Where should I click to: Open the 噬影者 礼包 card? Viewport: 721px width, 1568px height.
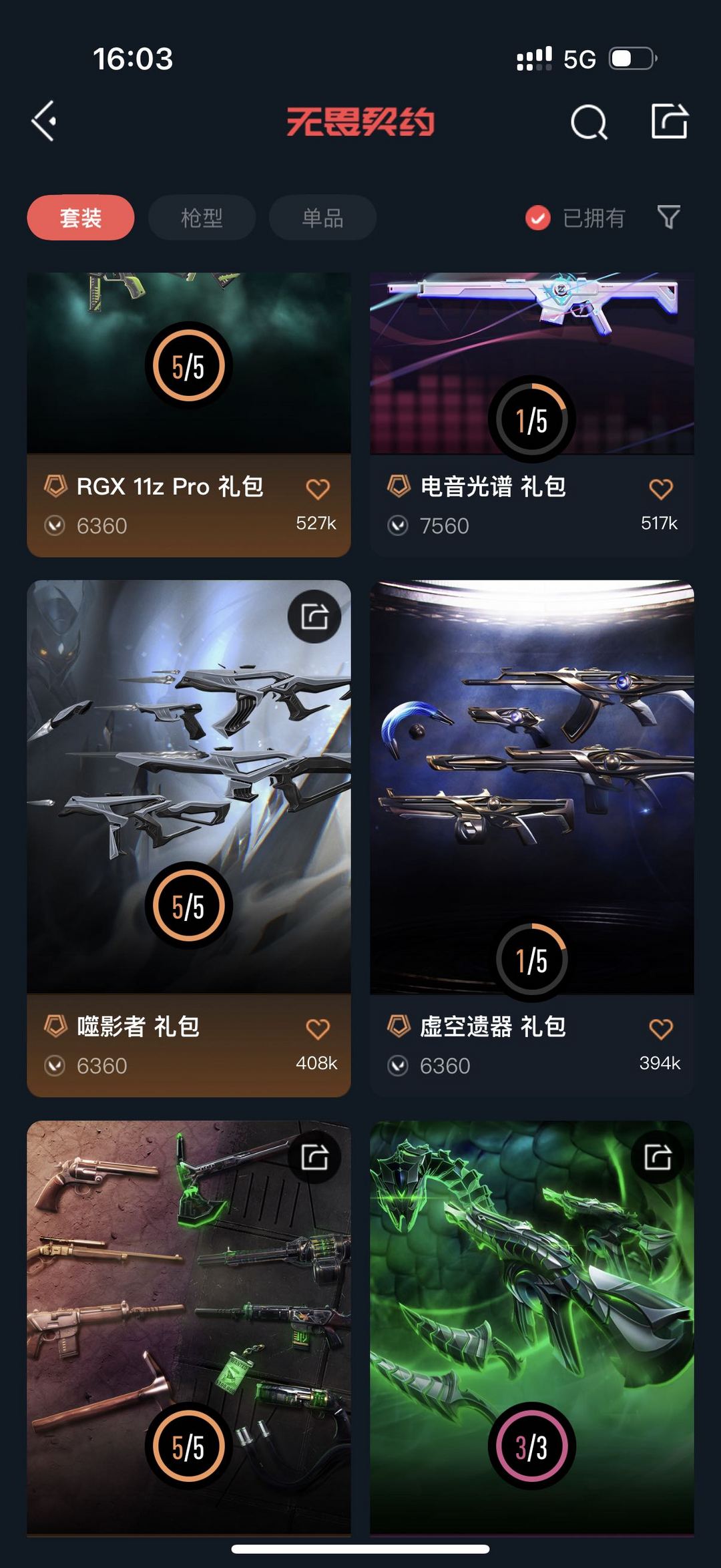[x=188, y=788]
